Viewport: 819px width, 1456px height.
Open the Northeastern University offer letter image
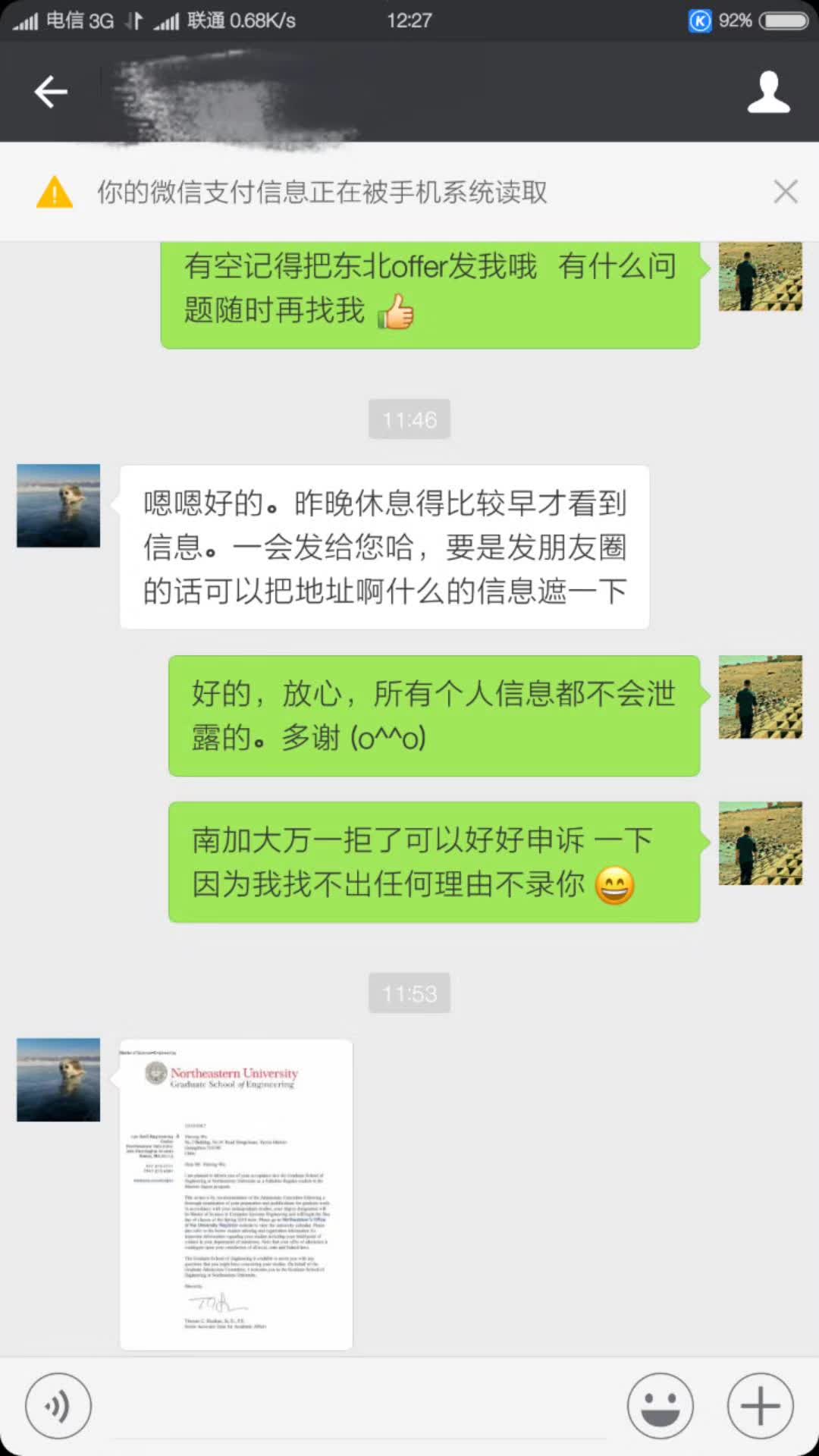pyautogui.click(x=236, y=1194)
